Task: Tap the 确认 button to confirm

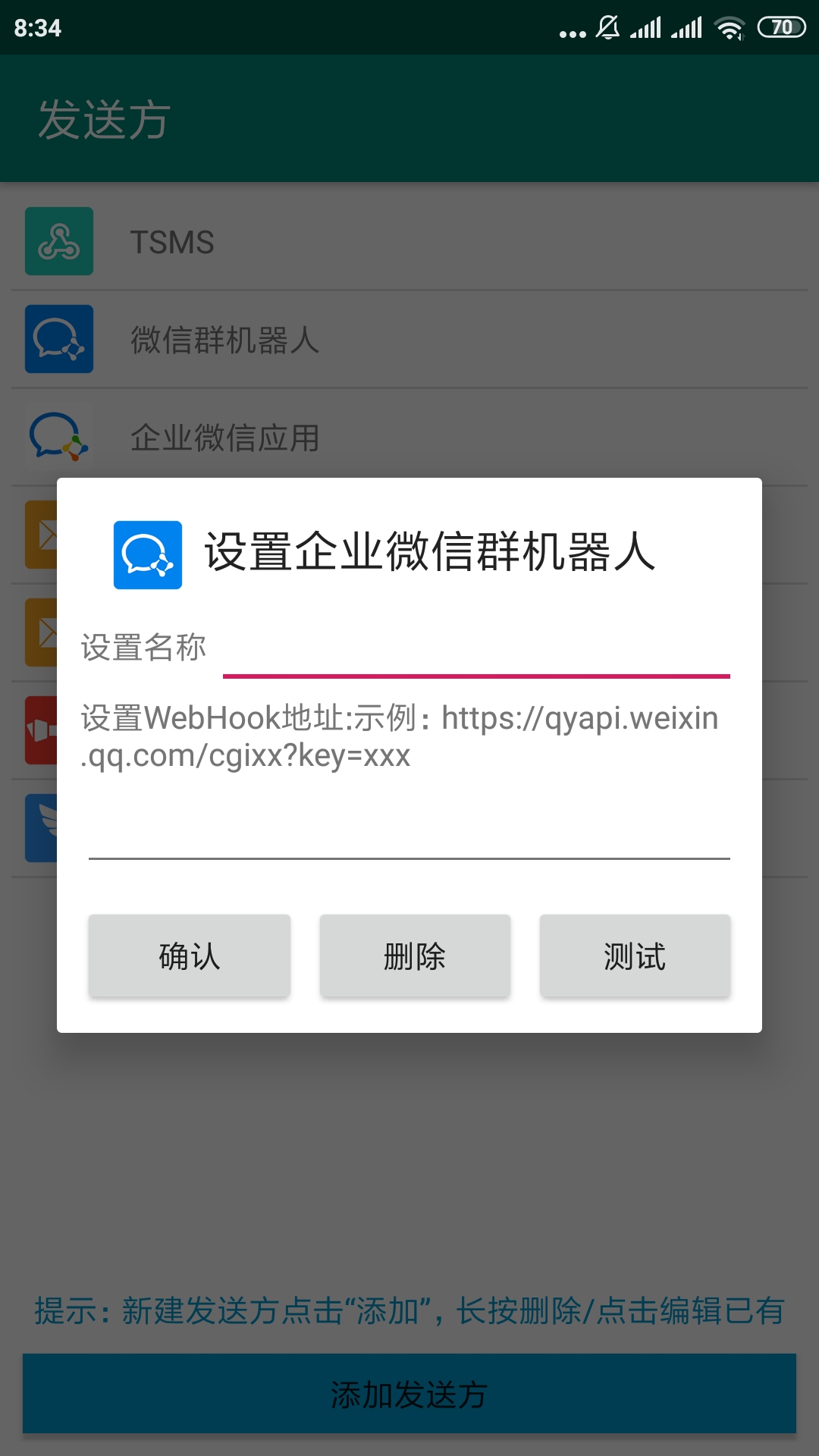Action: tap(190, 955)
